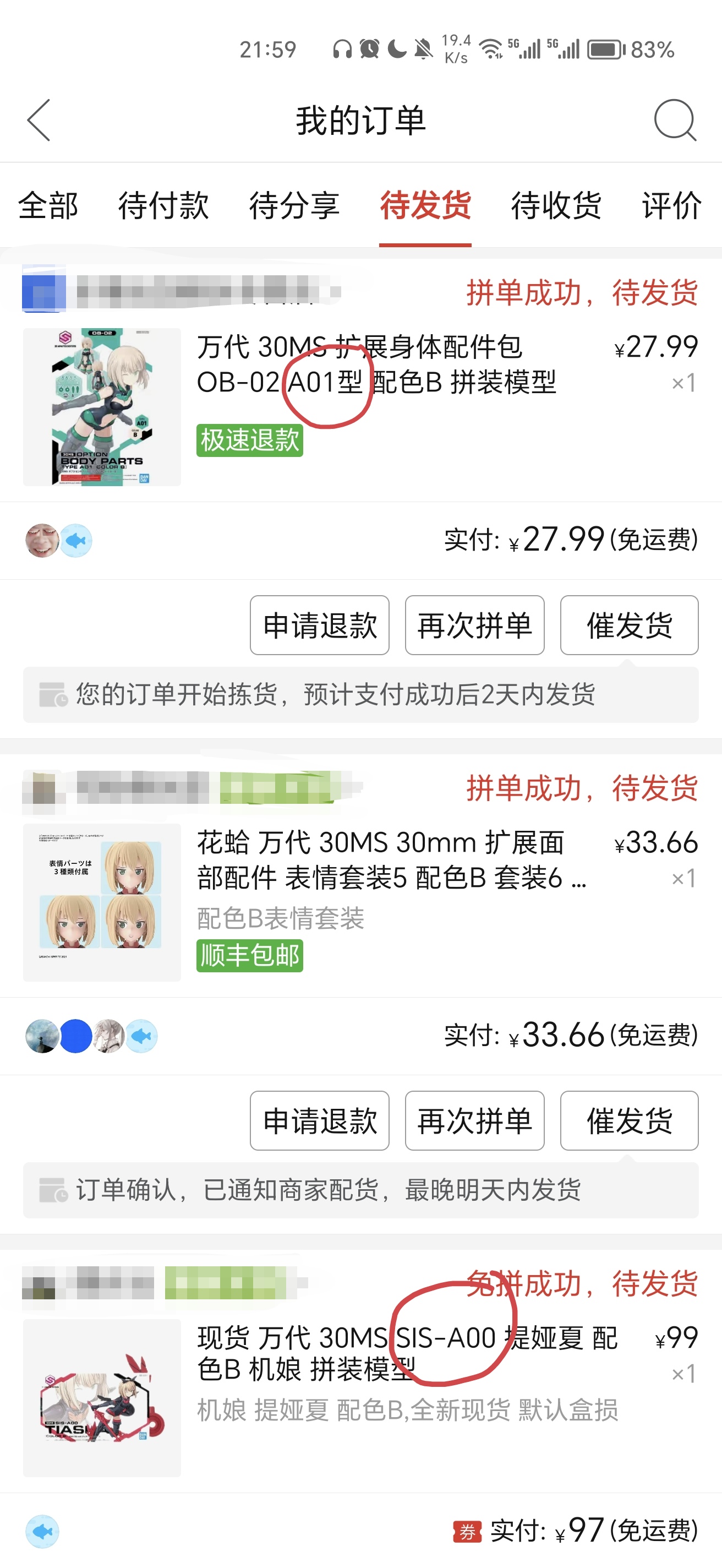Open the order search icon
The width and height of the screenshot is (722, 1568).
click(674, 121)
